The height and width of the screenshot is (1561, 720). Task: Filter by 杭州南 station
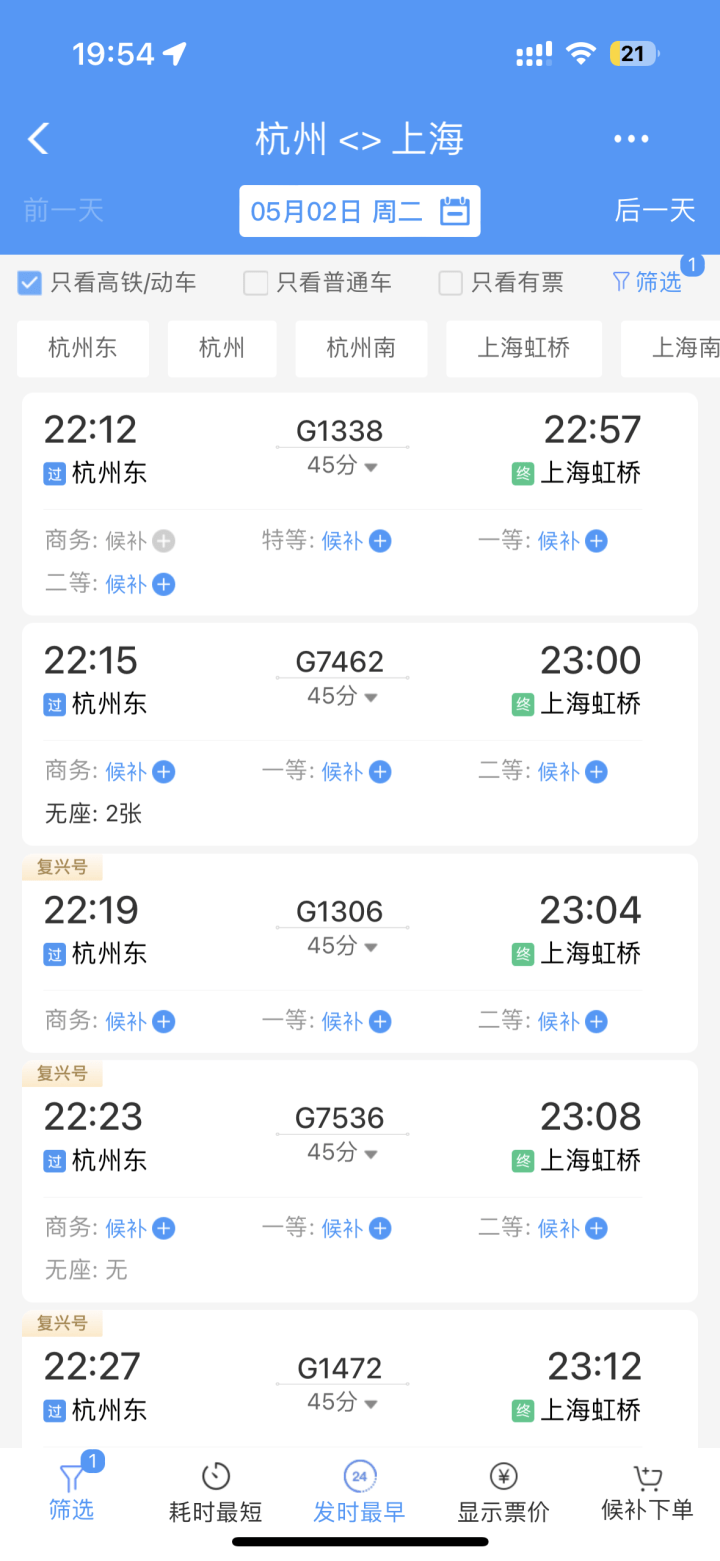pyautogui.click(x=361, y=348)
